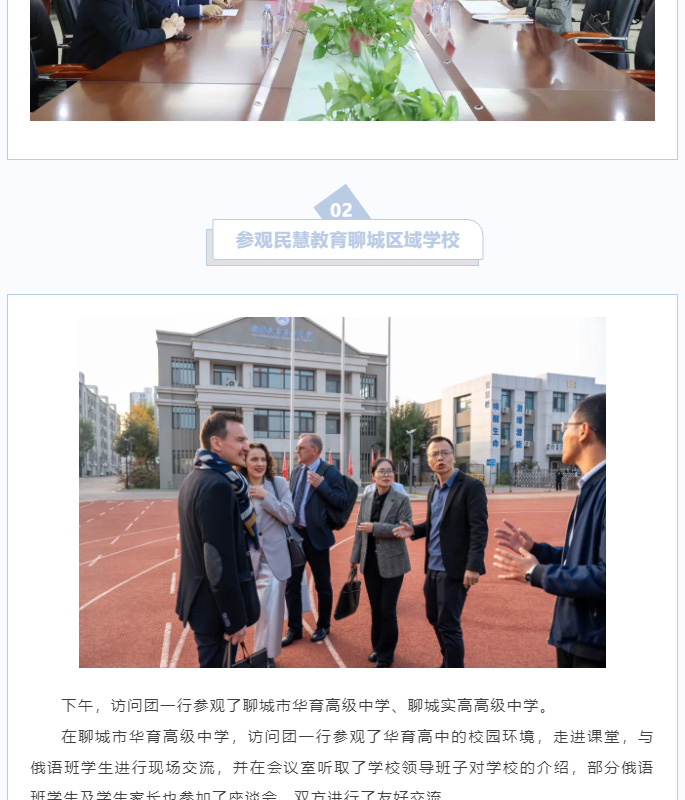Open the group photo on the running track

pyautogui.click(x=342, y=492)
